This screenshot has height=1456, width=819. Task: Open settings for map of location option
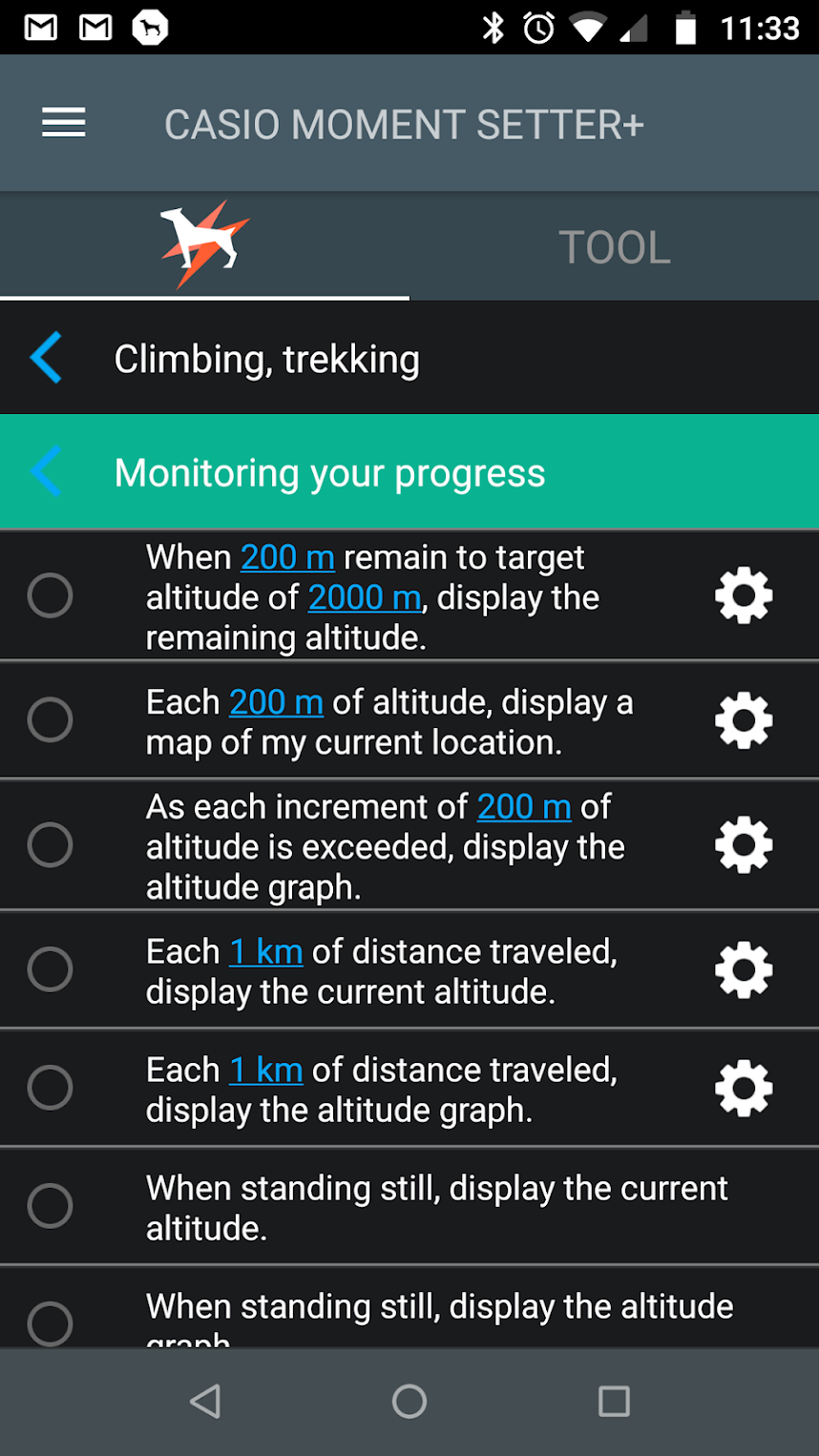coord(744,719)
